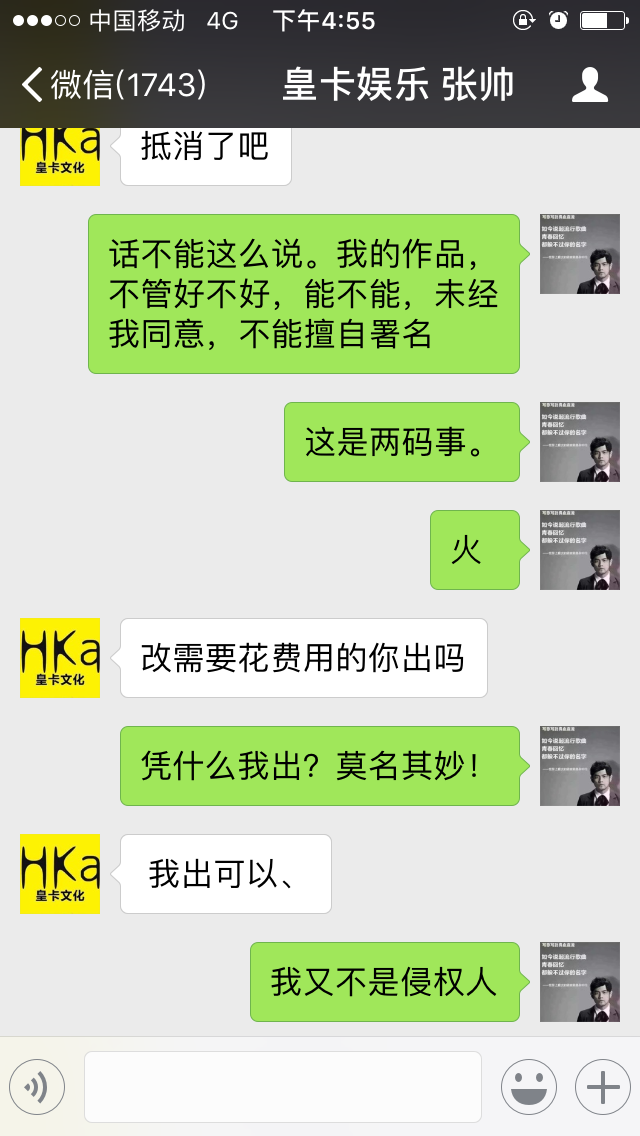This screenshot has height=1136, width=640.
Task: Open the emoji picker
Action: (529, 1087)
